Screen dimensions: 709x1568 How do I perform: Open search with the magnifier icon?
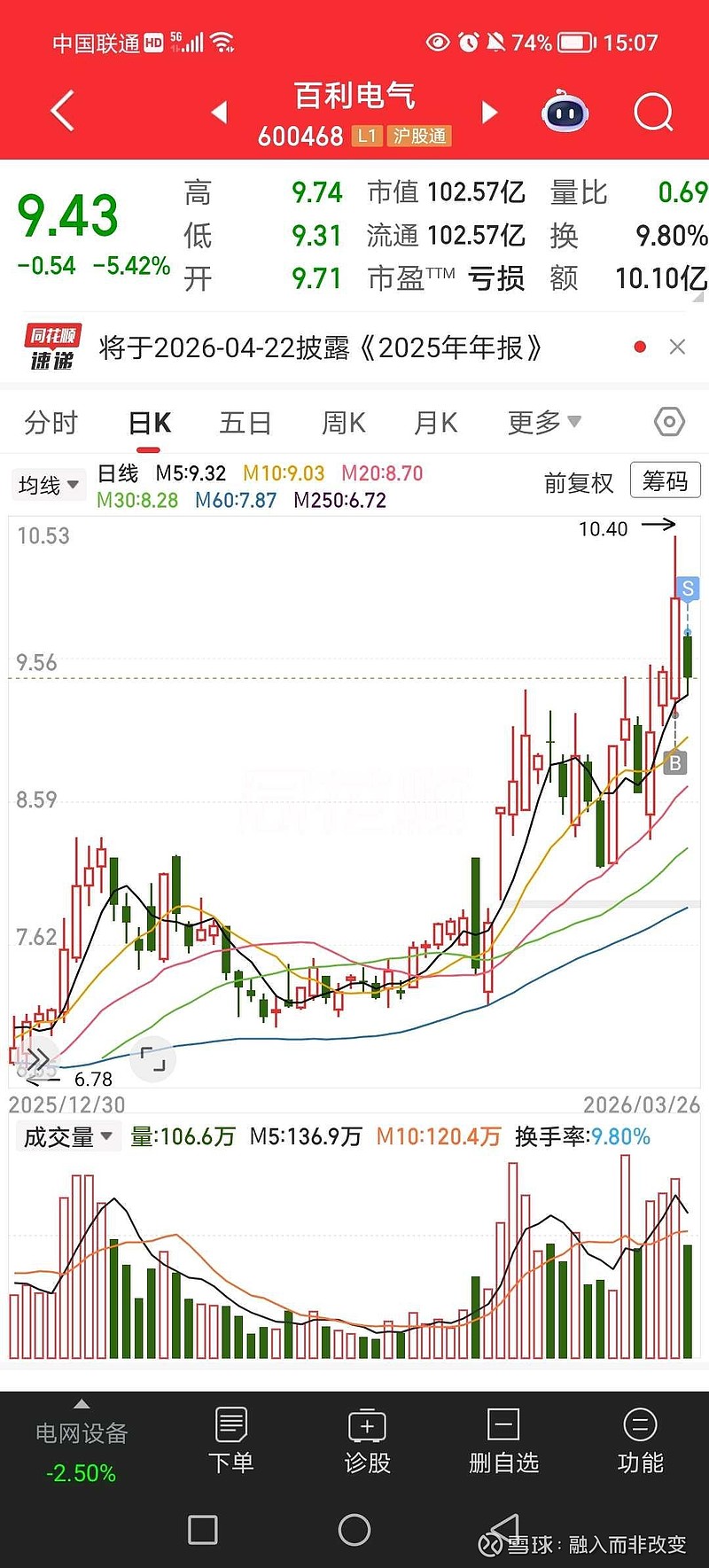pyautogui.click(x=654, y=112)
